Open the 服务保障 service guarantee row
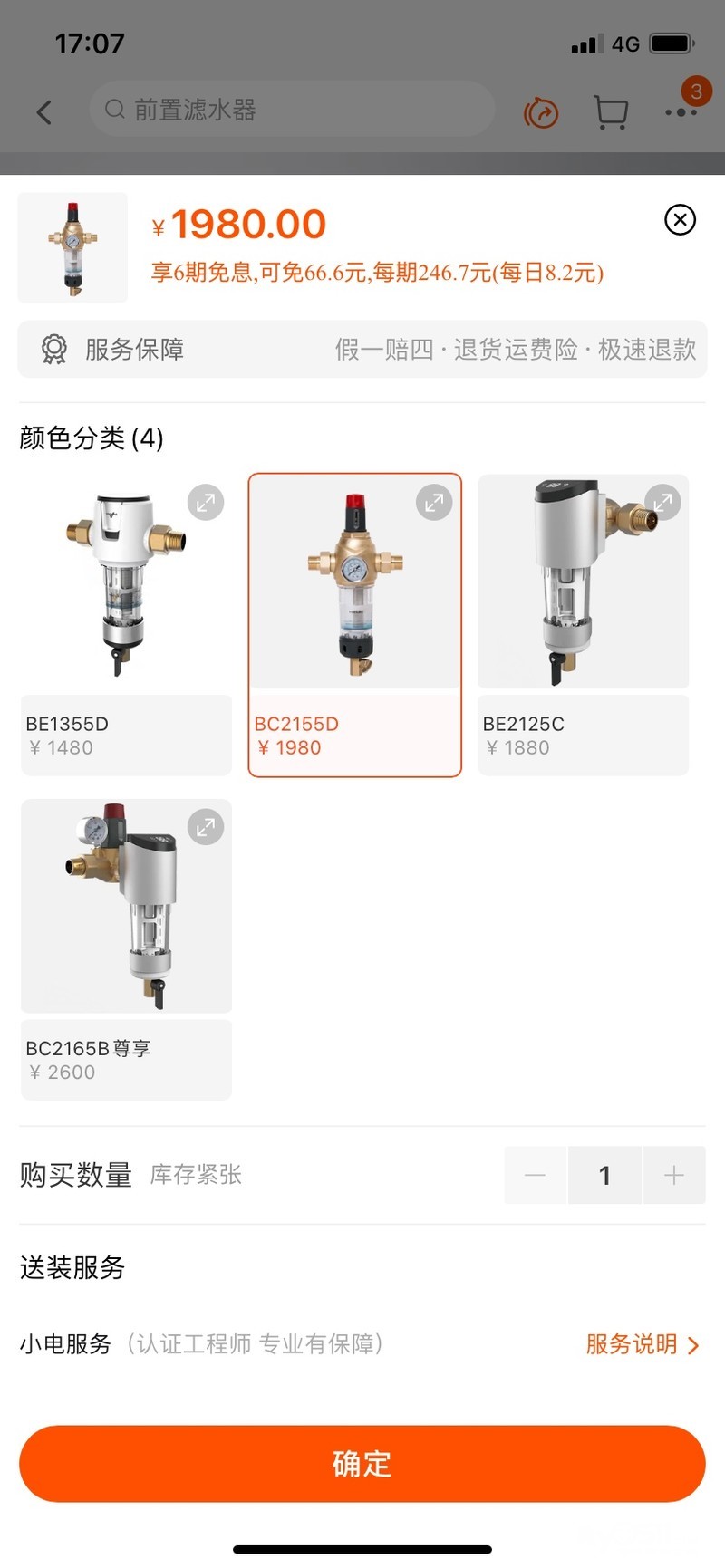This screenshot has width=725, height=1568. (x=362, y=349)
